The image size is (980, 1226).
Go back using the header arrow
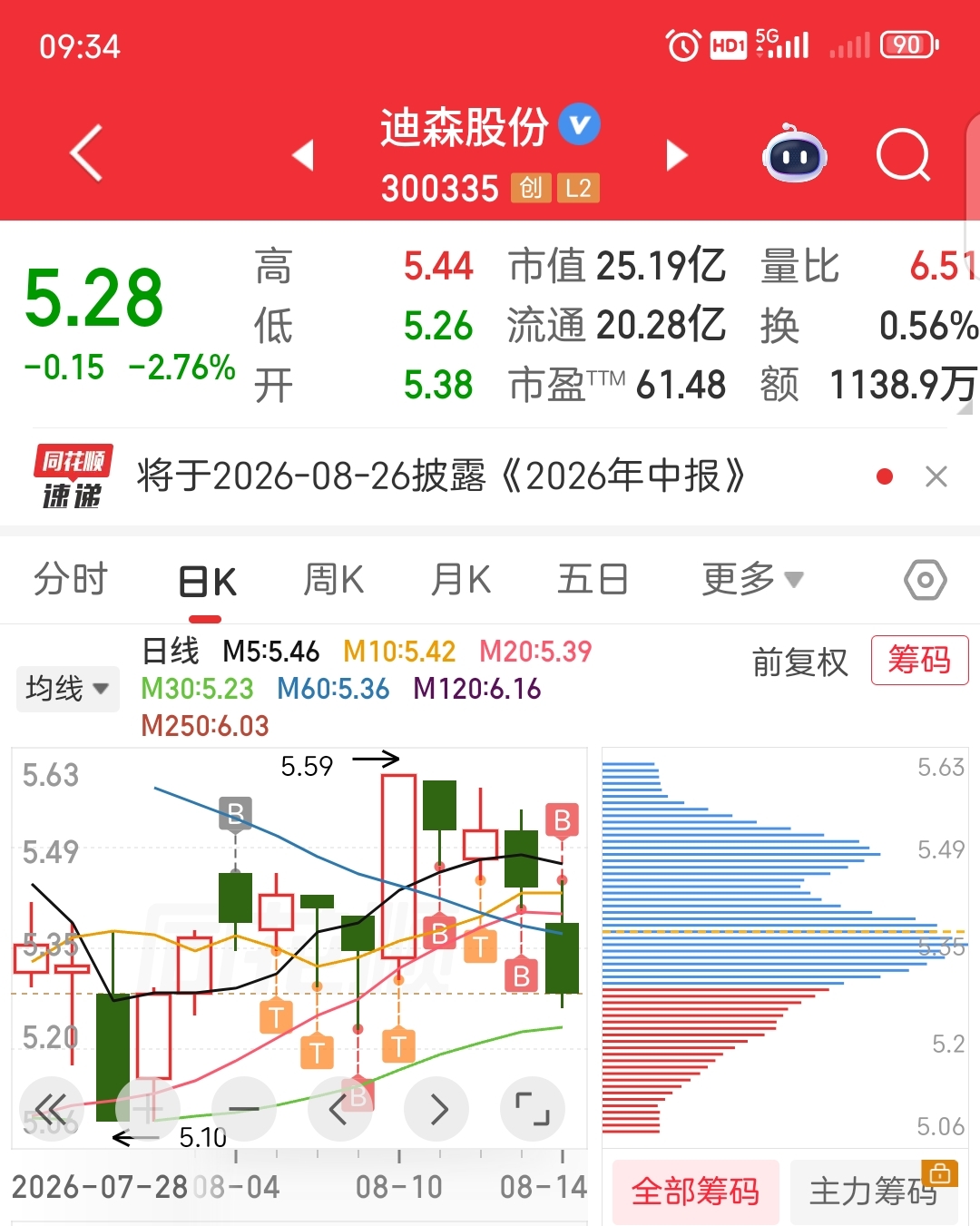pos(86,153)
